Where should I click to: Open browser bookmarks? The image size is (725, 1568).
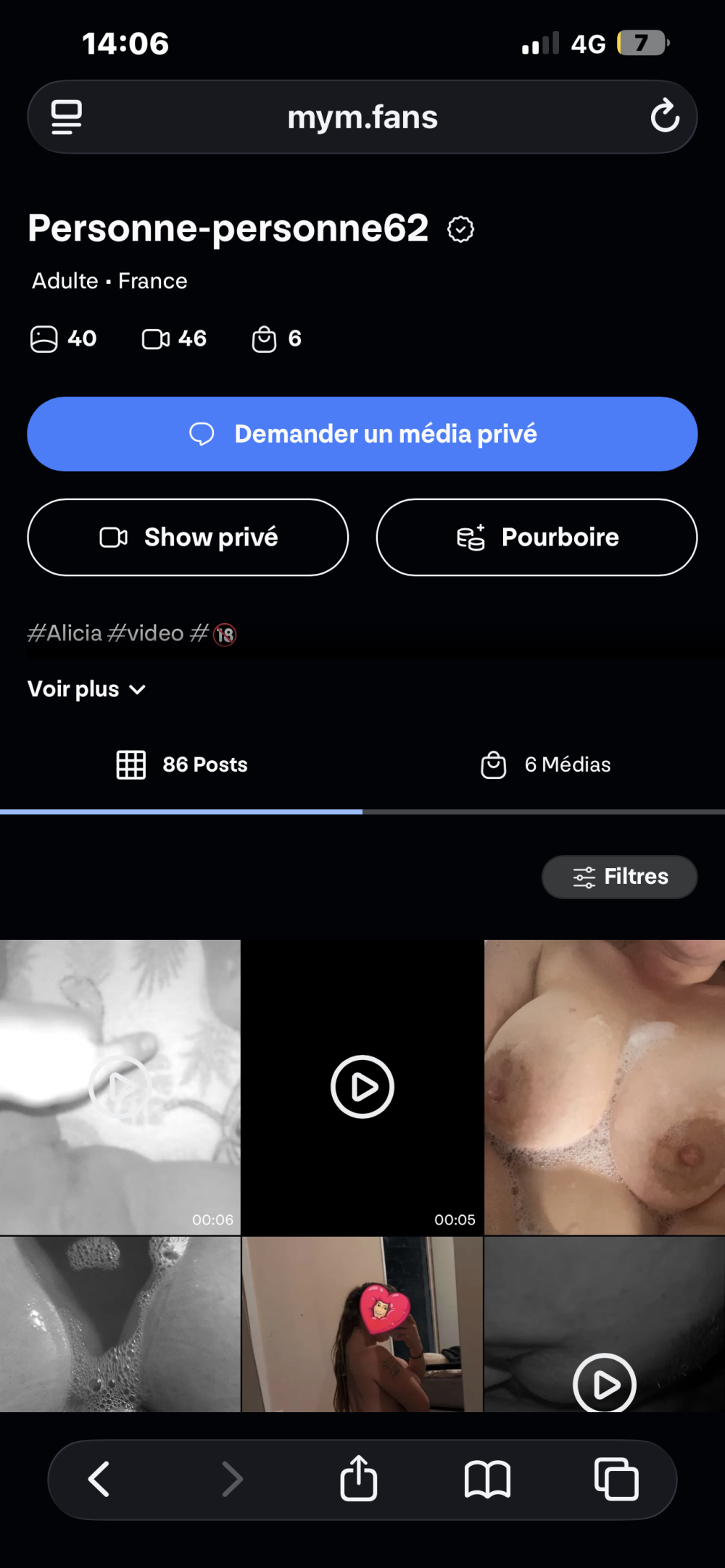coord(487,1479)
